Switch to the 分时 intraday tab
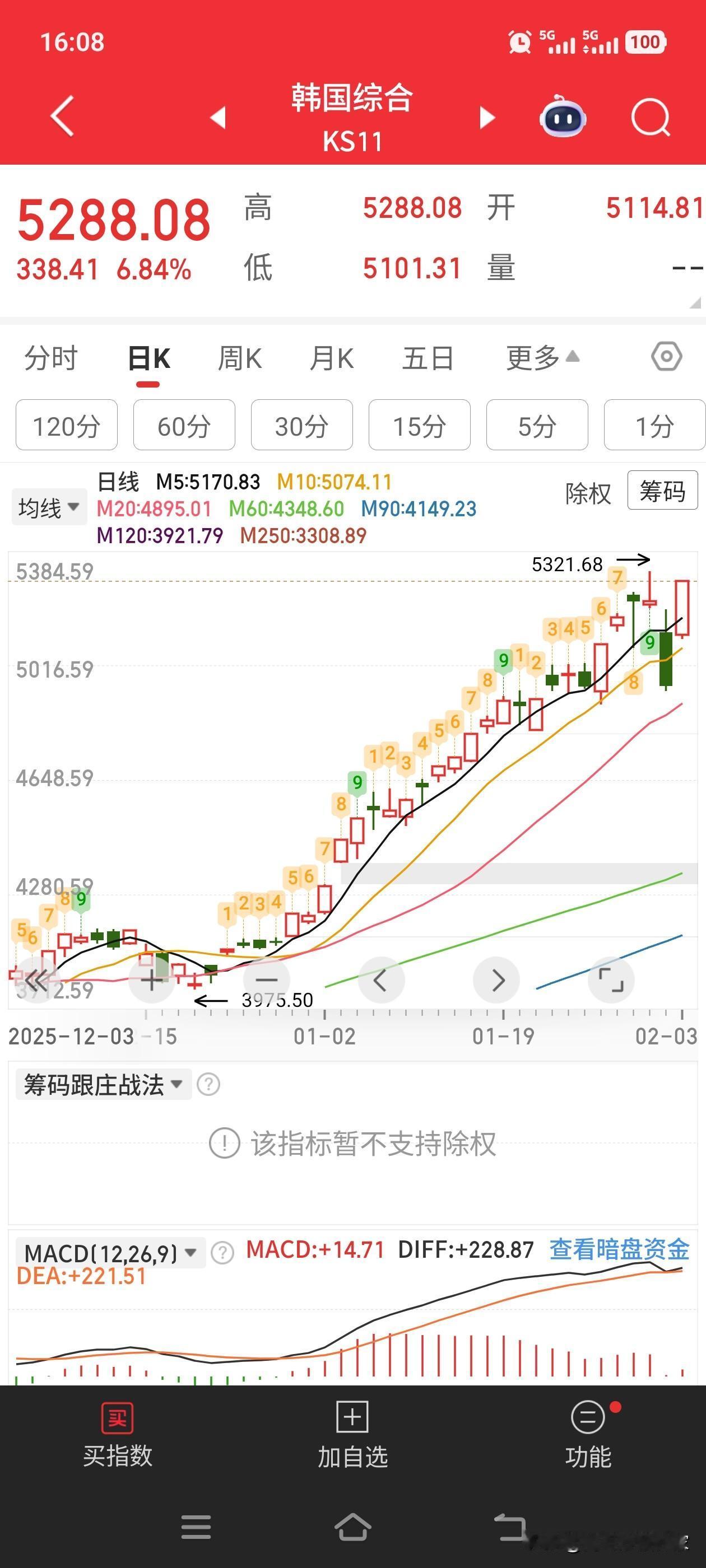This screenshot has height=1568, width=706. click(x=51, y=358)
